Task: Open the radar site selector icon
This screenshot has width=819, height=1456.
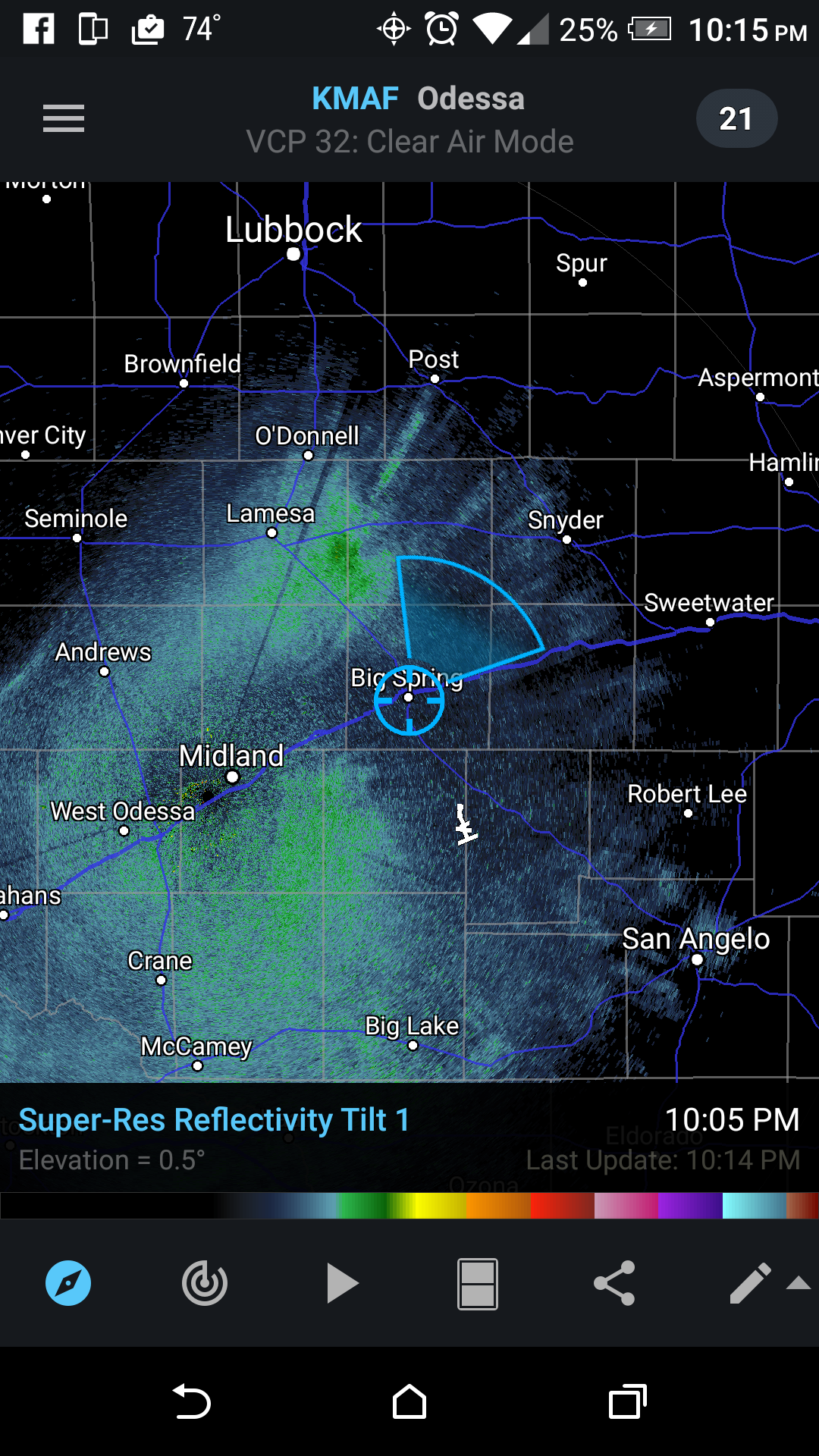Action: [x=205, y=1283]
